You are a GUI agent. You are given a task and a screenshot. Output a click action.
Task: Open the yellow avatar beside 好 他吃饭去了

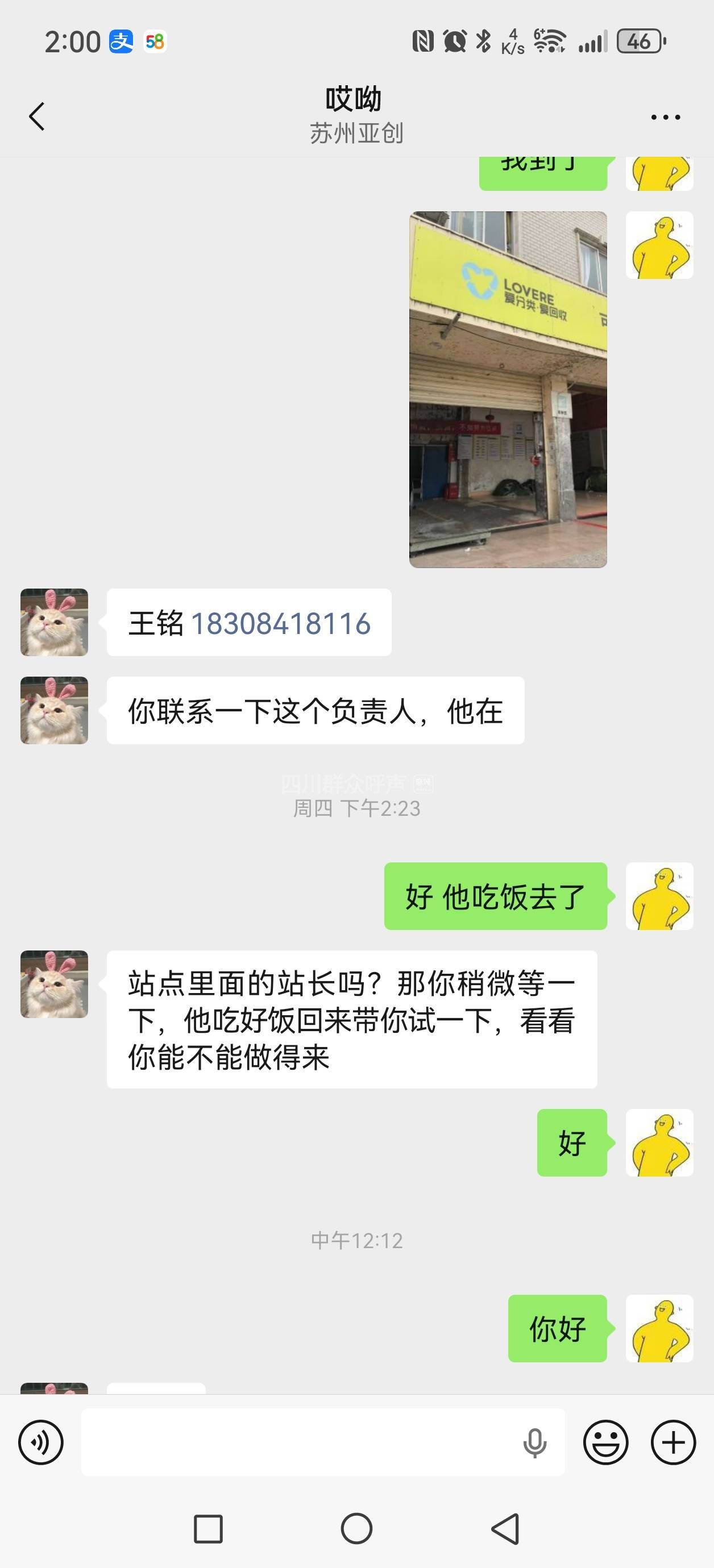[x=659, y=896]
